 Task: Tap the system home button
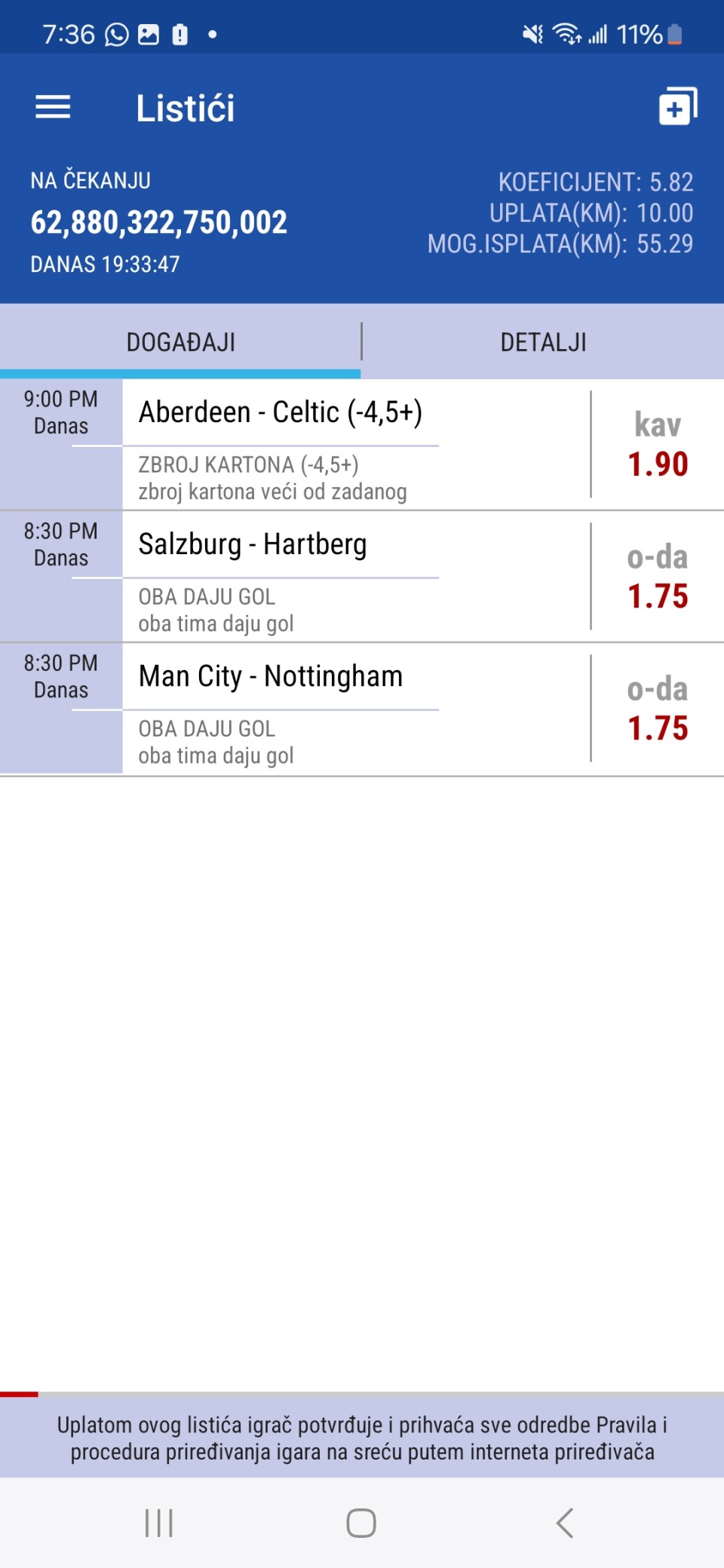(x=361, y=1523)
